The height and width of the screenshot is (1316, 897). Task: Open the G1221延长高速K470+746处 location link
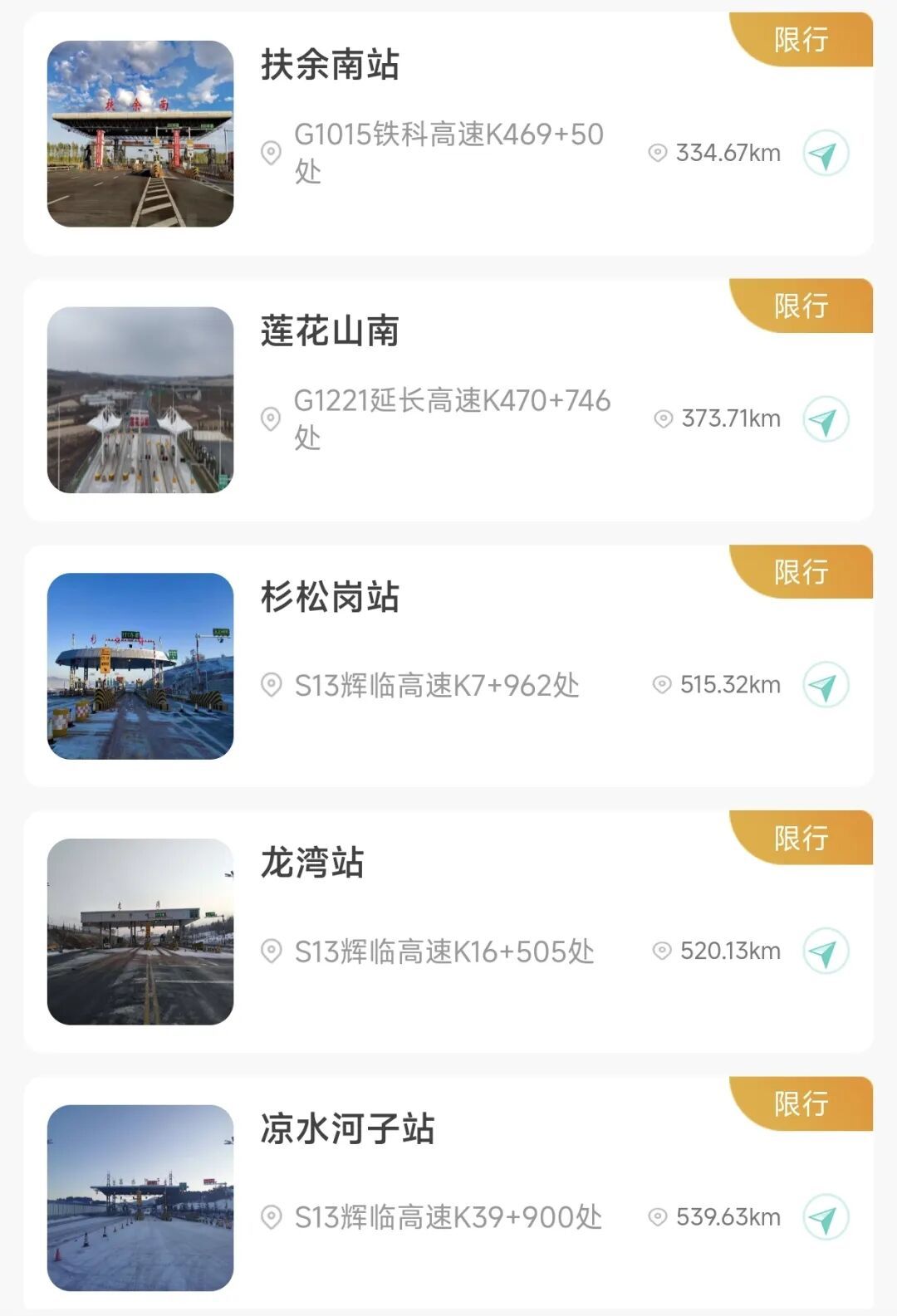pyautogui.click(x=453, y=419)
